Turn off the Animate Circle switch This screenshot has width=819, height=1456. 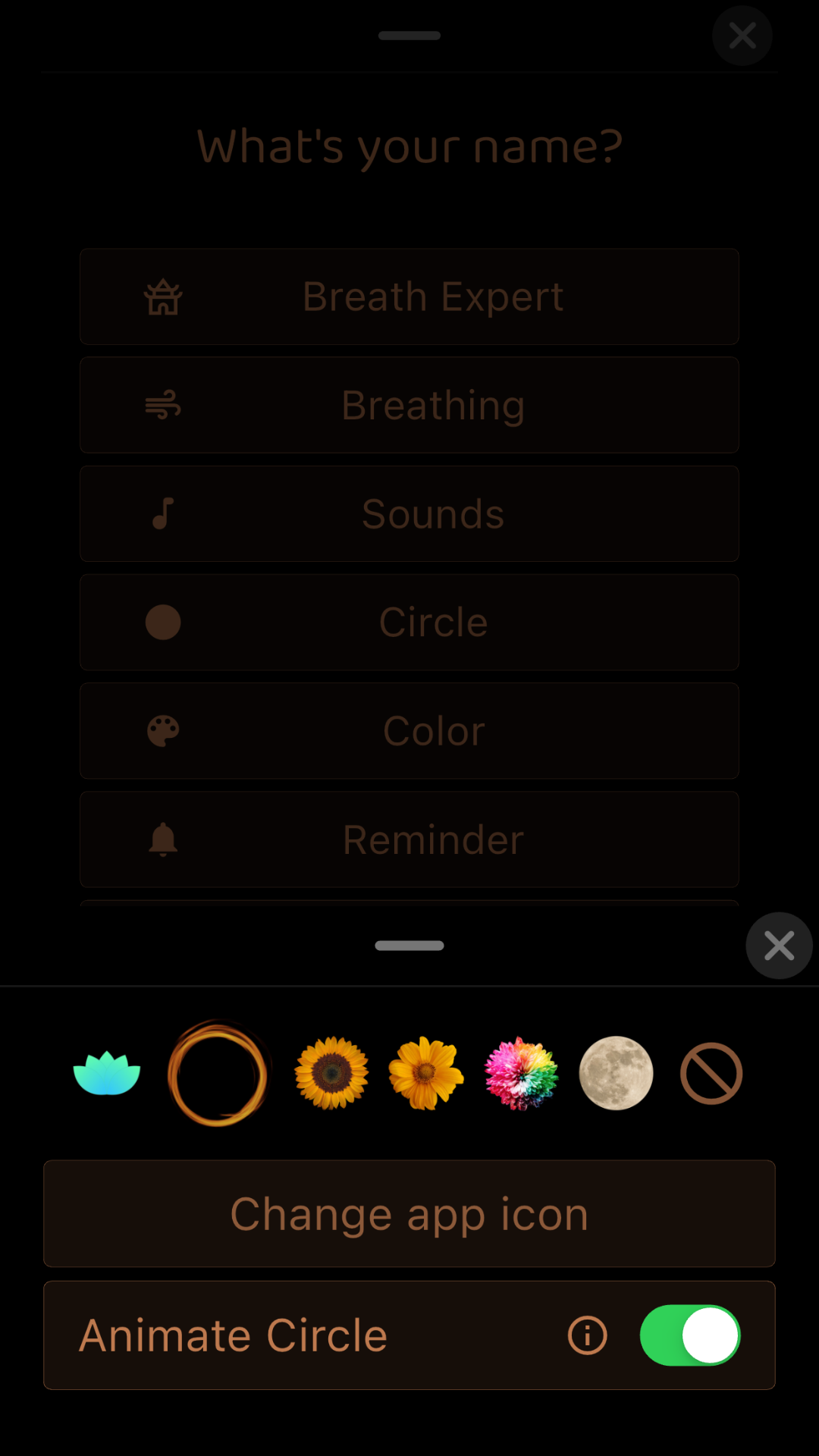689,1335
